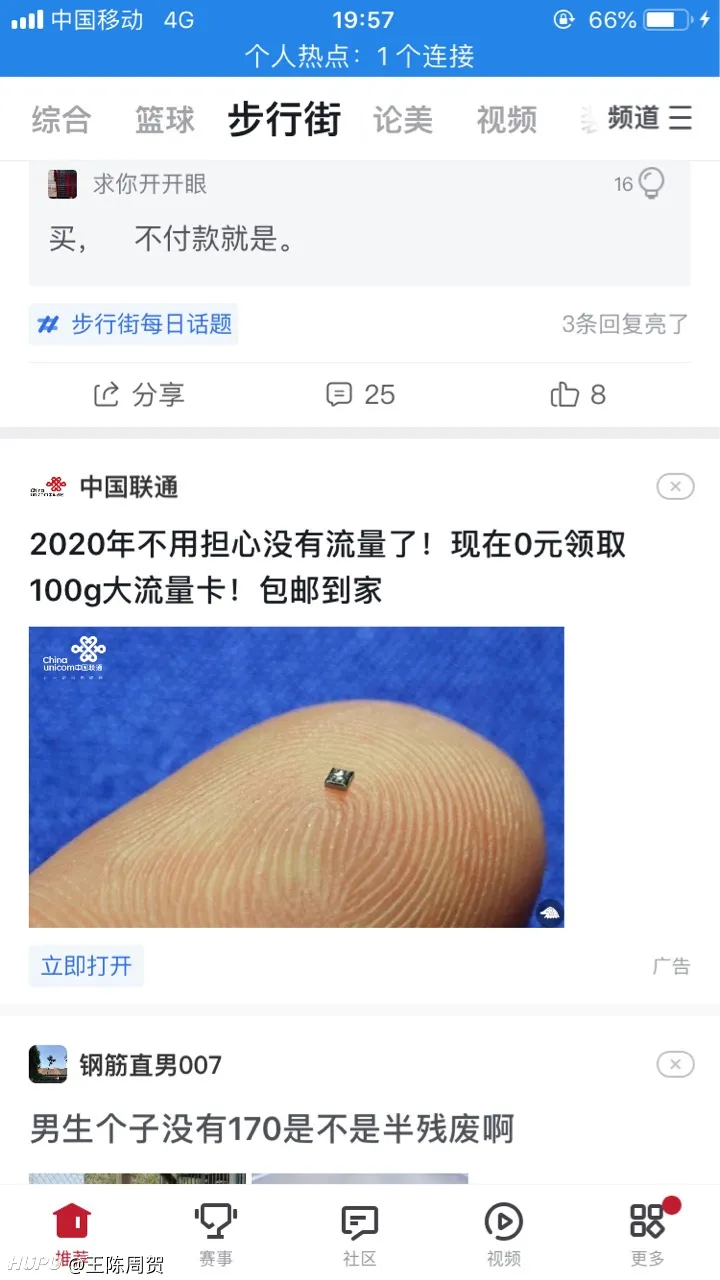Viewport: 720px width, 1280px height.
Task: Open the 25 comments
Action: [x=361, y=394]
